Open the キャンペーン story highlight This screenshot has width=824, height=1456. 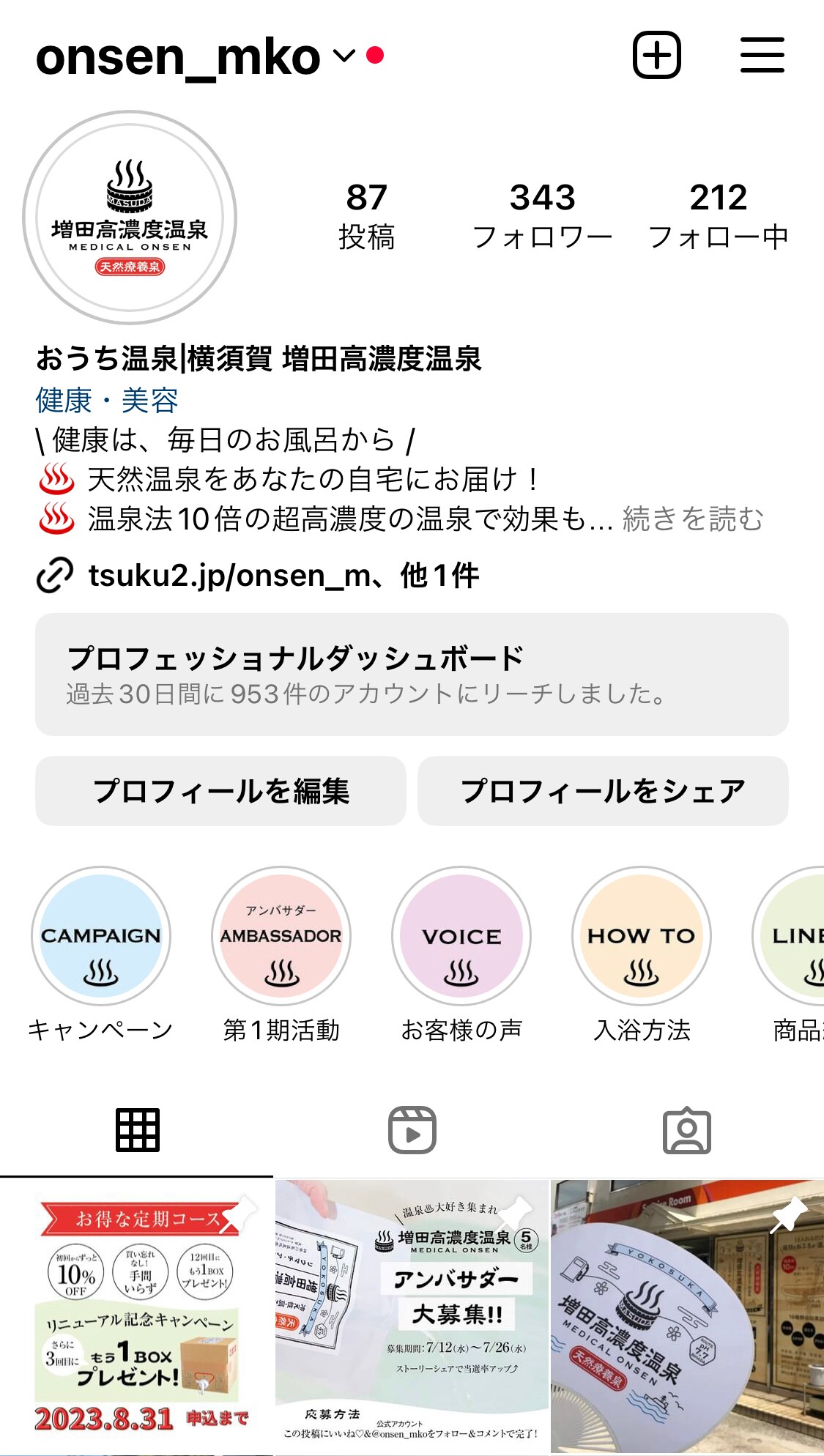tap(101, 936)
